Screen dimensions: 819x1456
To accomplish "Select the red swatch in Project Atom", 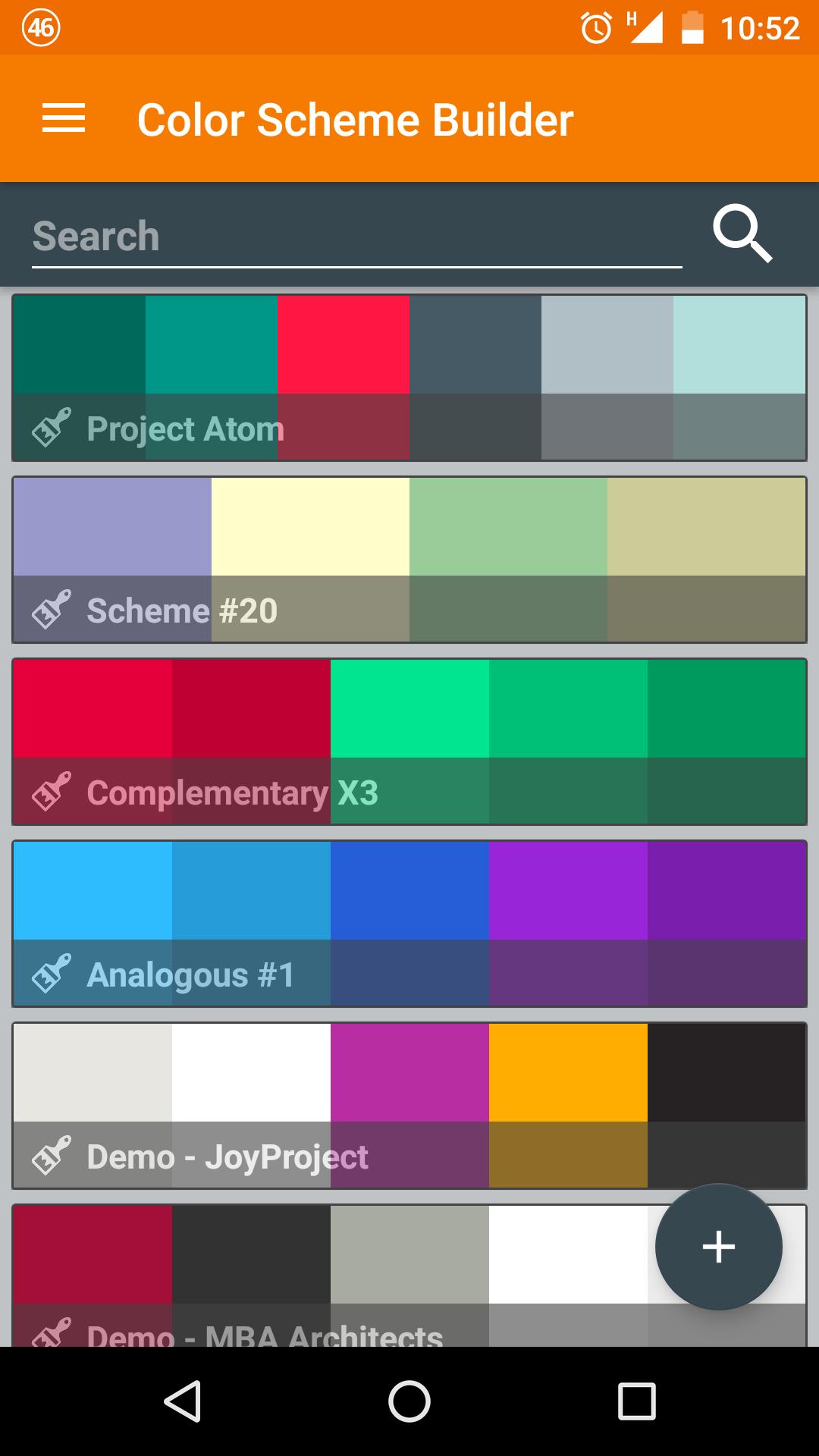I will [x=343, y=345].
